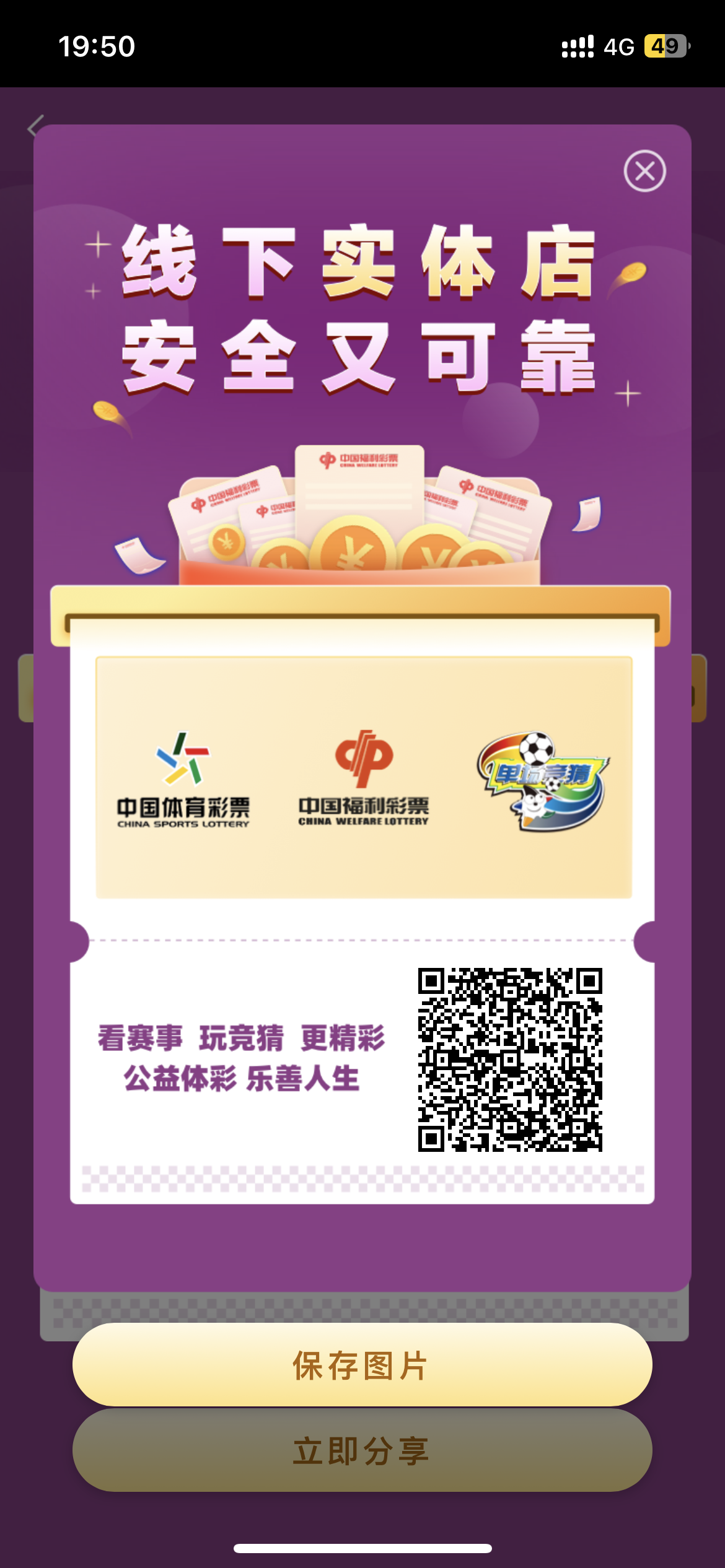
Task: Tap 保存图片 to save the poster
Action: click(x=362, y=1365)
